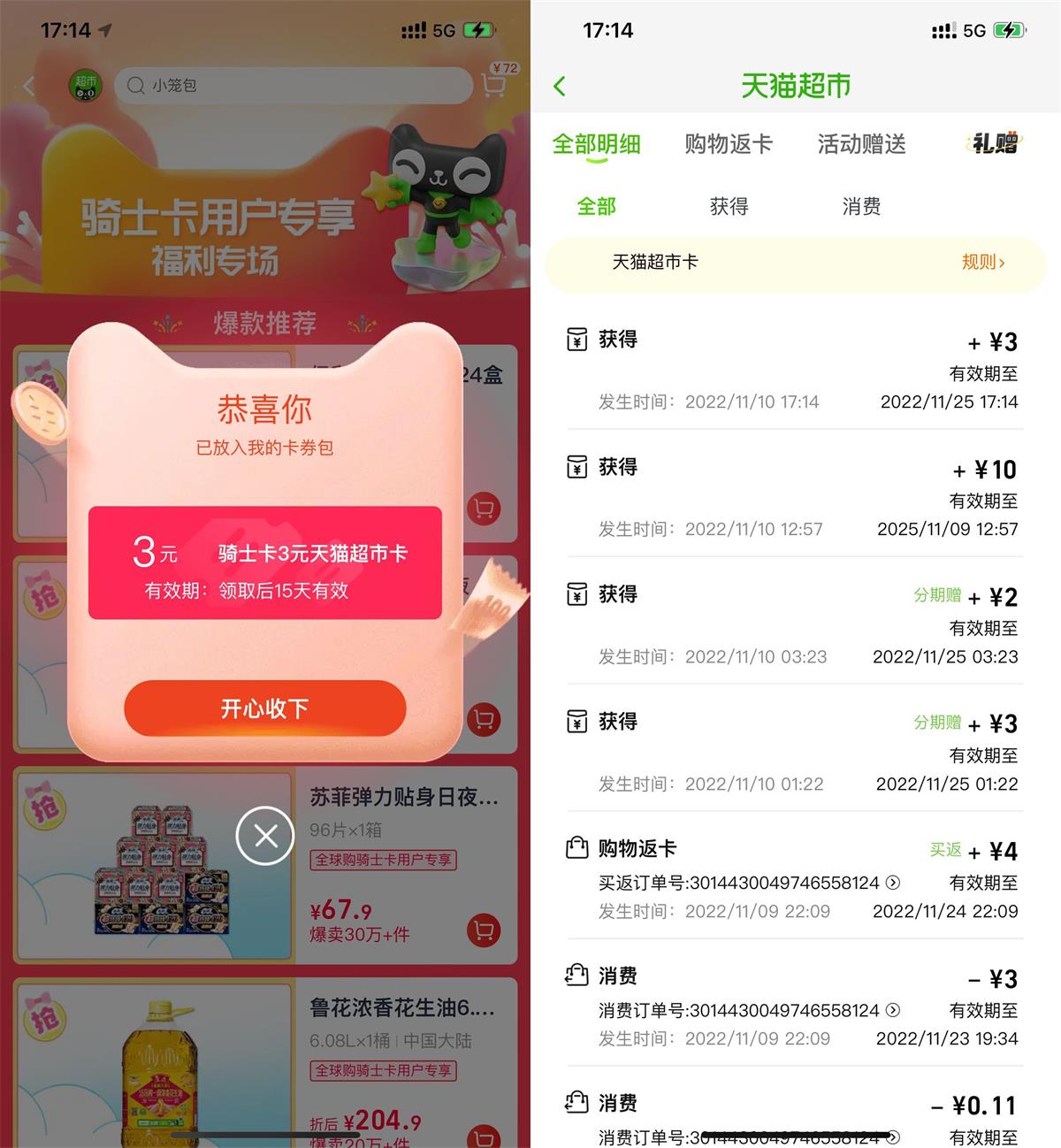Filter by 消费 records
The image size is (1061, 1148).
click(861, 206)
